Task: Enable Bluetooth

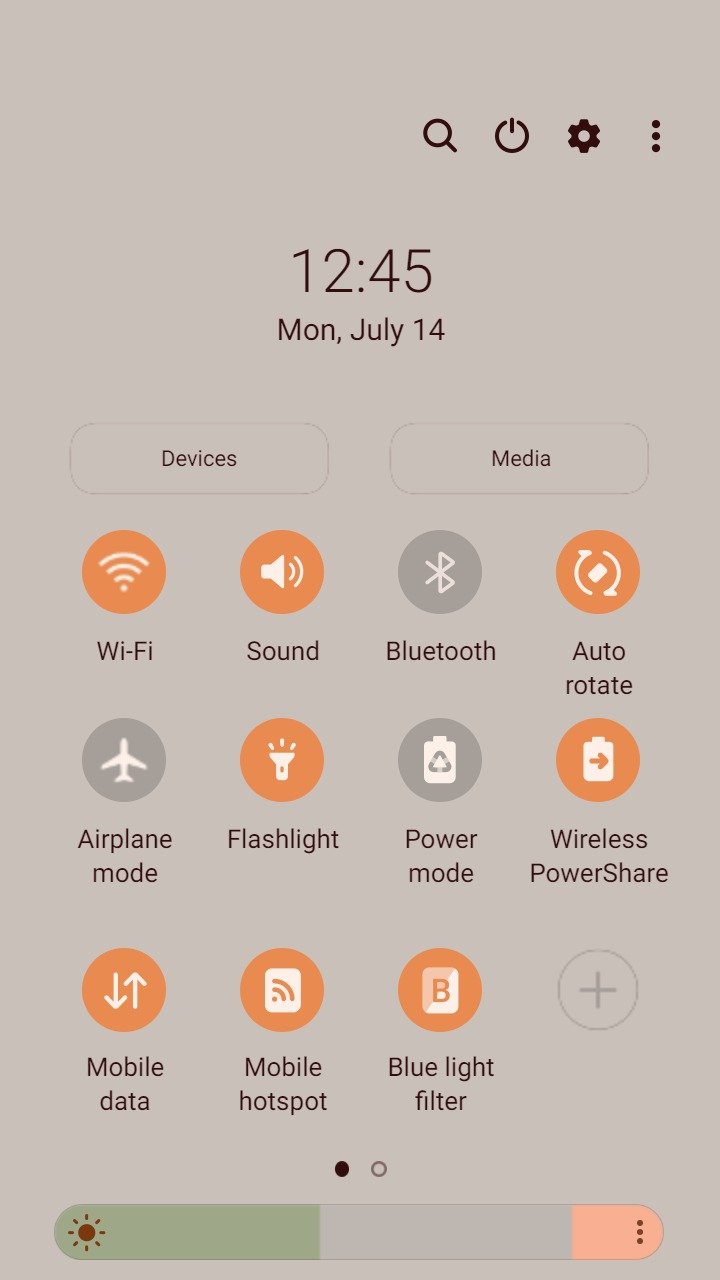Action: pos(440,572)
